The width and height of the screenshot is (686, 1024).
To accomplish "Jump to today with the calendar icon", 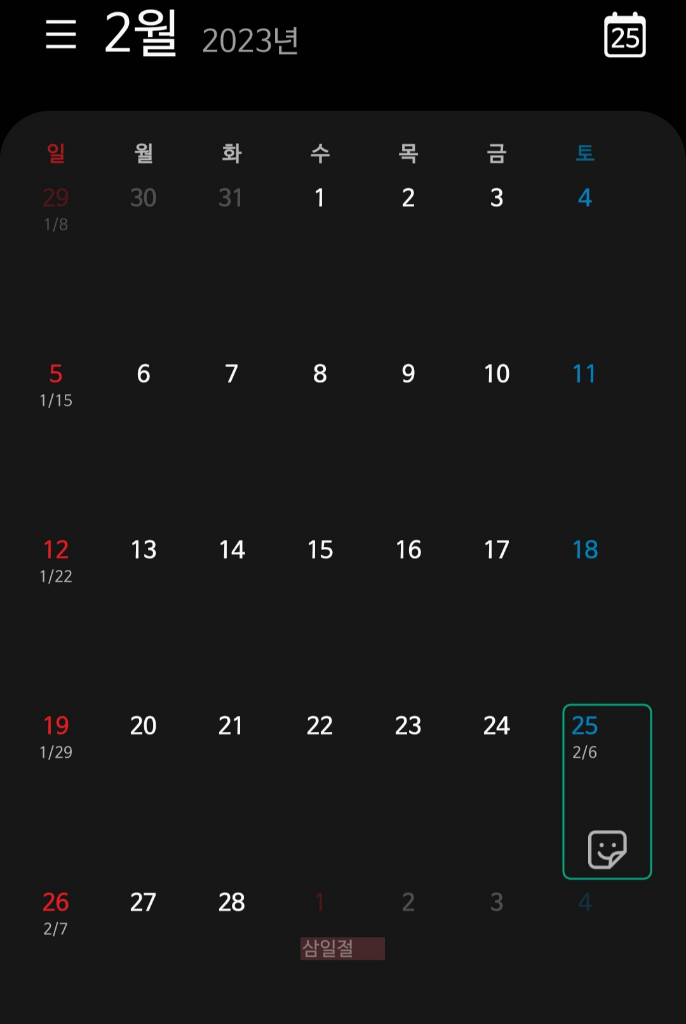I will [625, 35].
